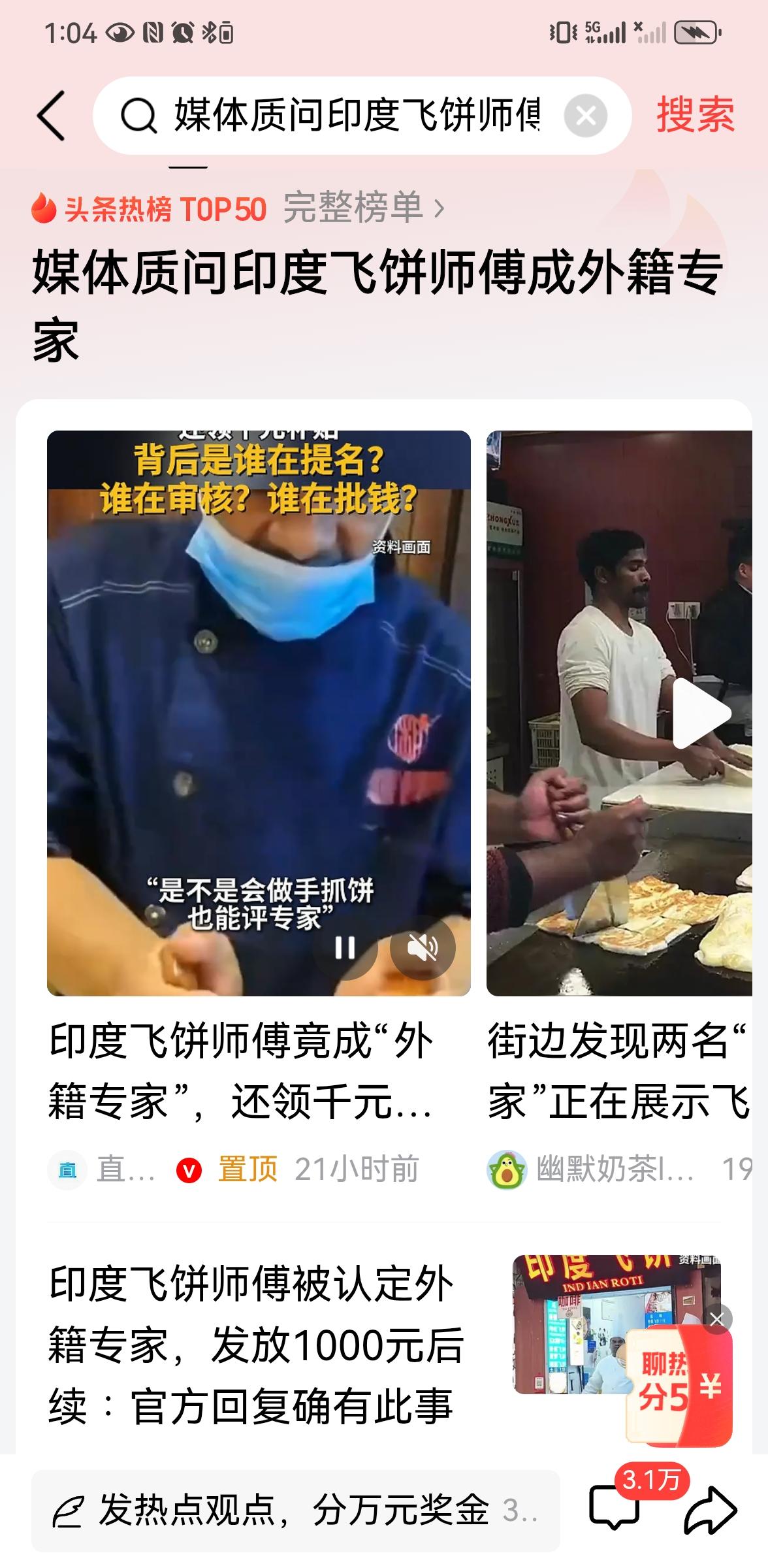Pause the playing video on the left
768x1568 pixels.
(x=346, y=949)
